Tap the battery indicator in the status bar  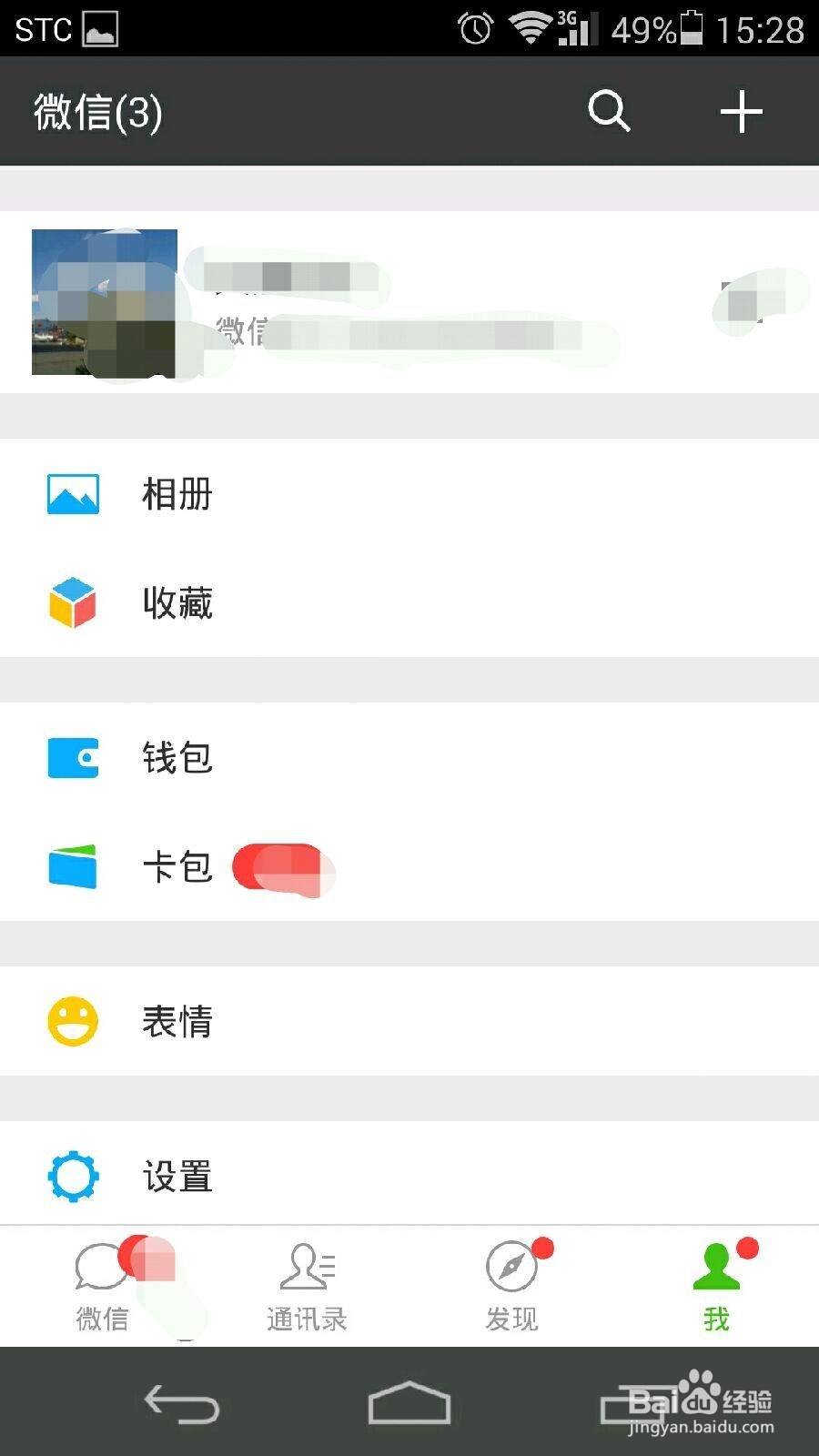pos(689,28)
